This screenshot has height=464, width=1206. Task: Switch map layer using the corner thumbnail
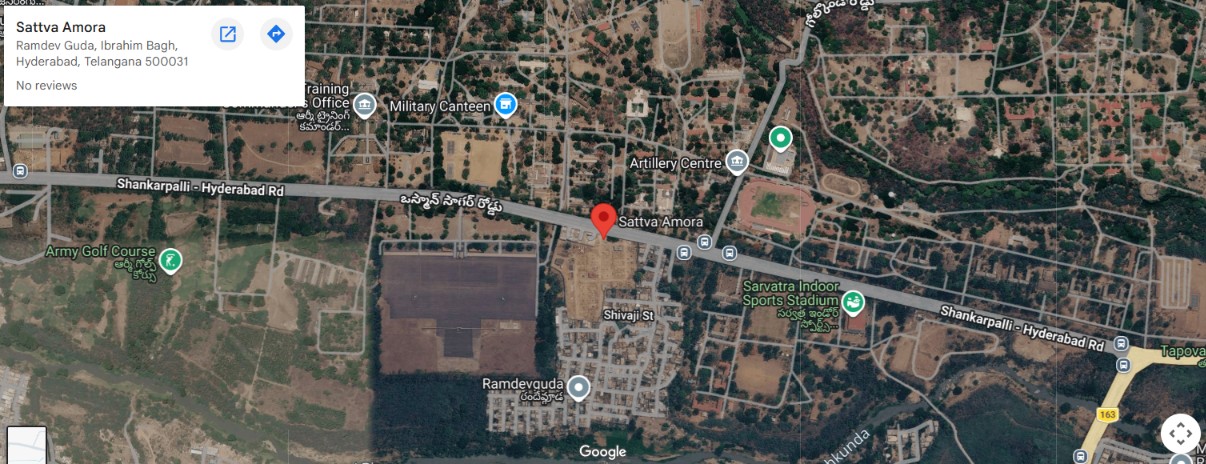pyautogui.click(x=27, y=445)
